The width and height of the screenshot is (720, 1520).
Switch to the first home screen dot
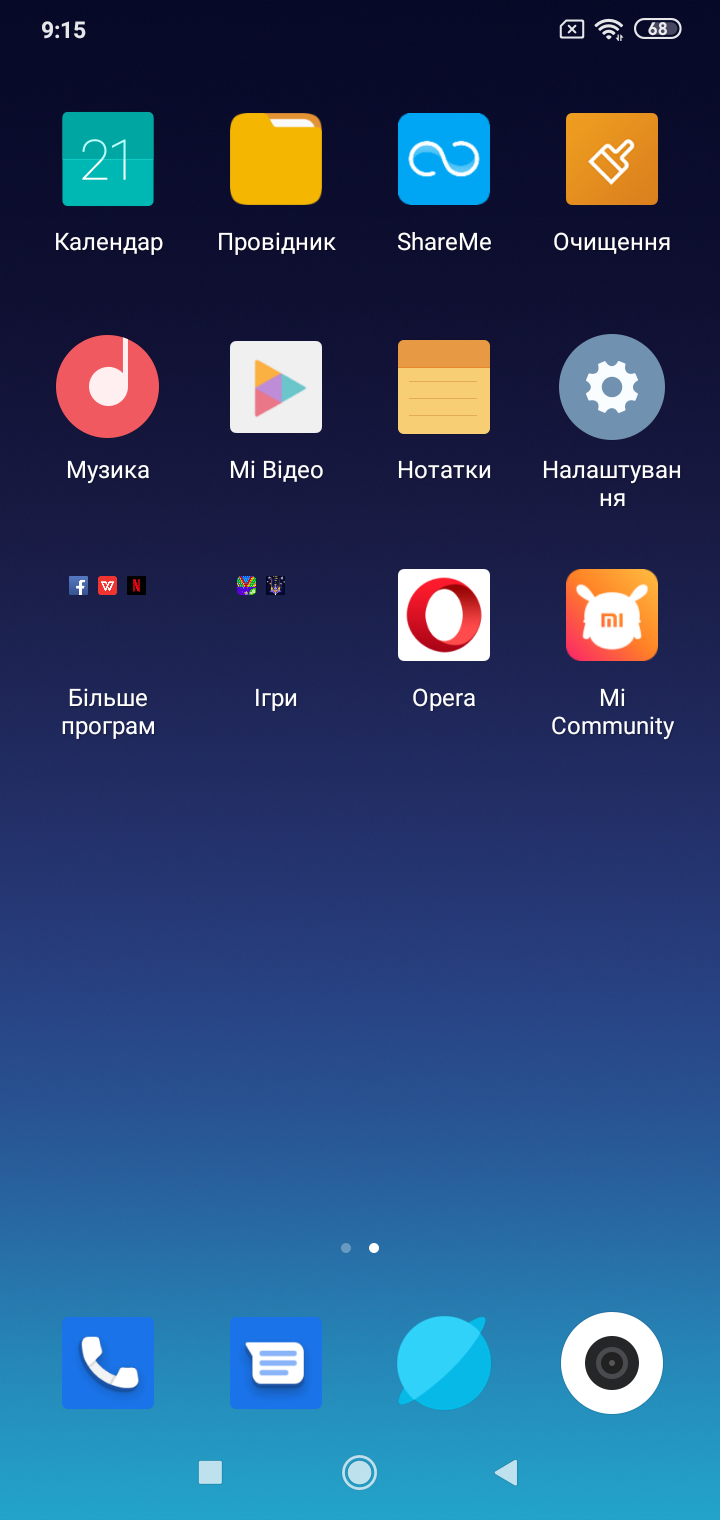tap(346, 1247)
